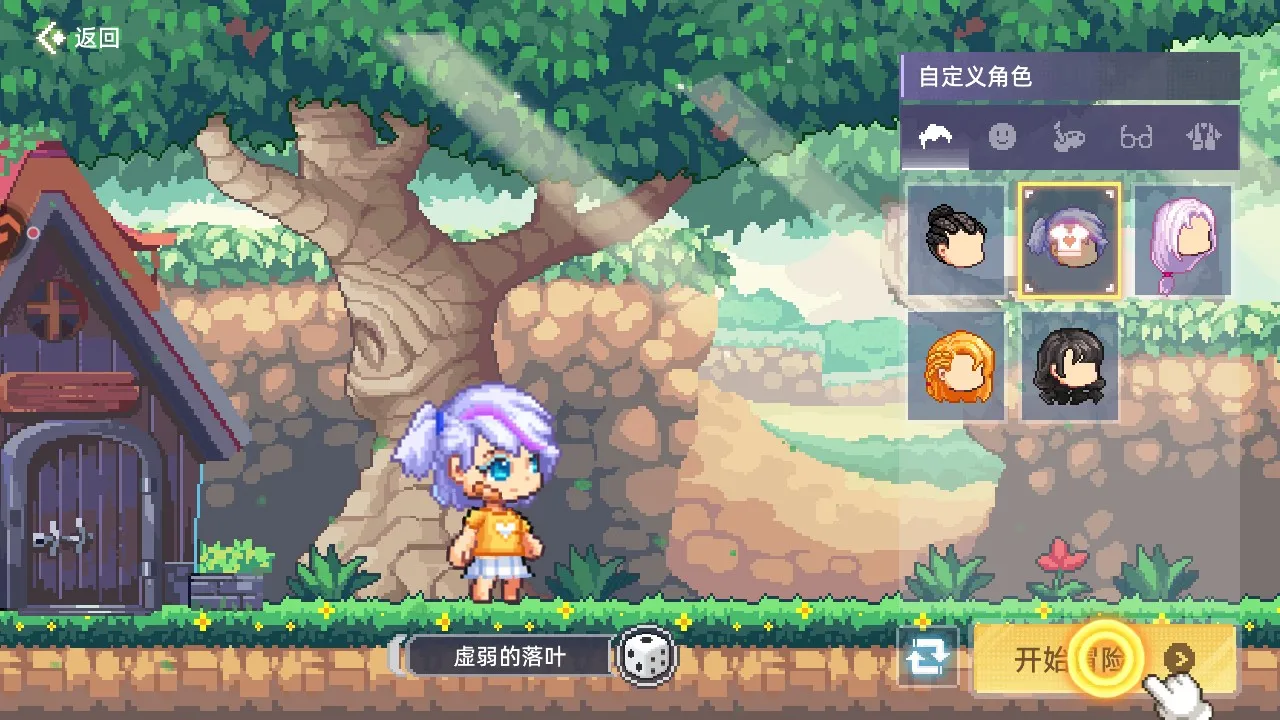Switch to the face expression tab
This screenshot has width=1280, height=720.
1002,137
